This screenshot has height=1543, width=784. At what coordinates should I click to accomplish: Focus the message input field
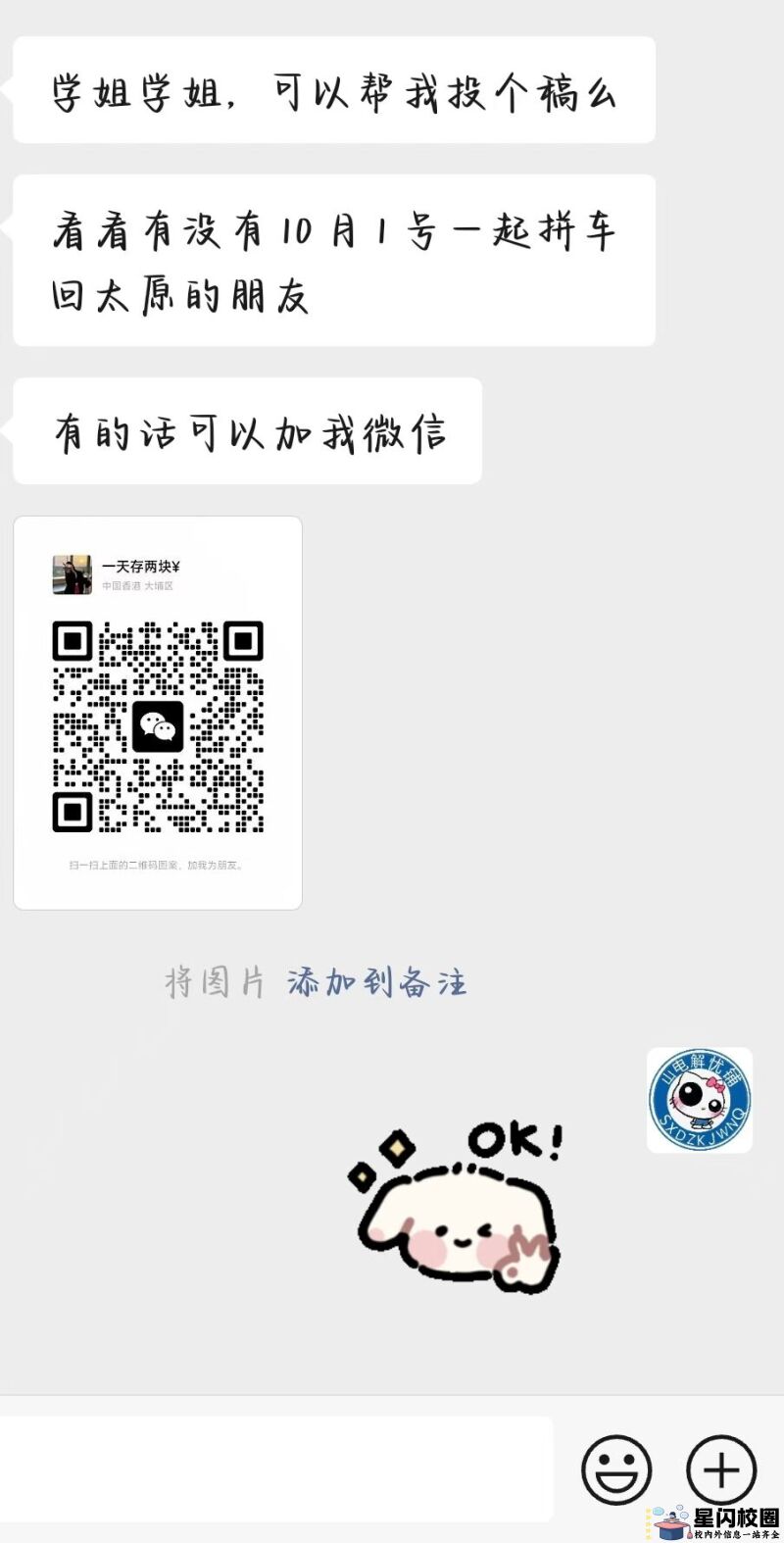click(x=276, y=1469)
